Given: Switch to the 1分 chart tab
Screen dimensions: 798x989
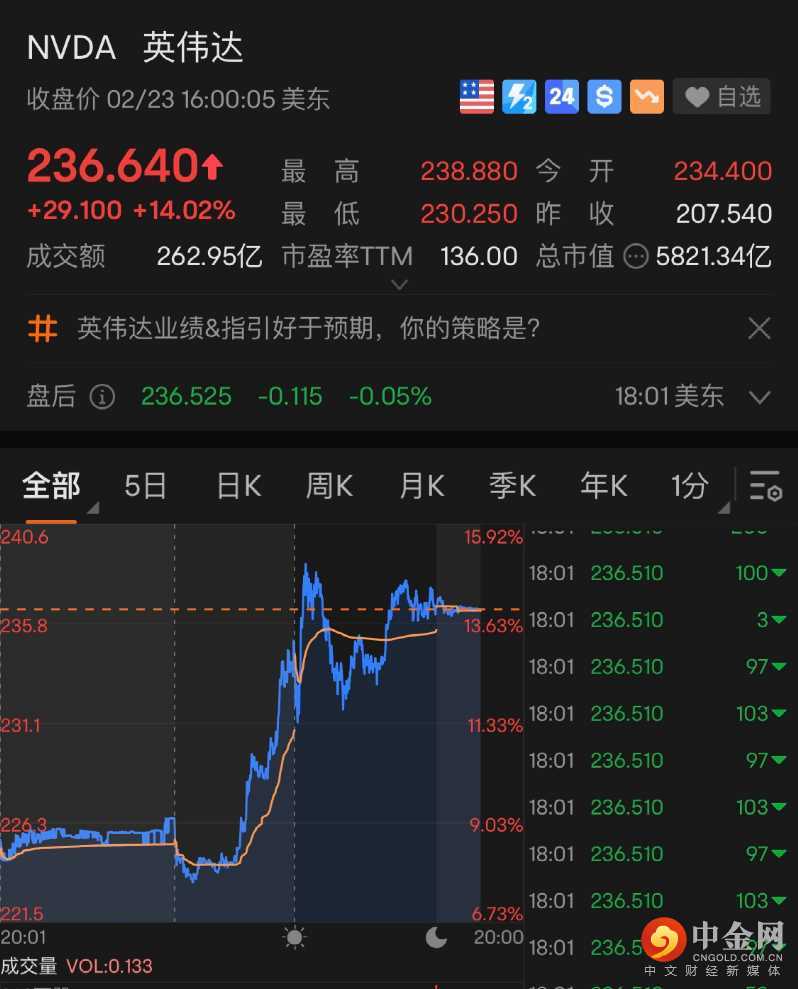Looking at the screenshot, I should tap(689, 486).
